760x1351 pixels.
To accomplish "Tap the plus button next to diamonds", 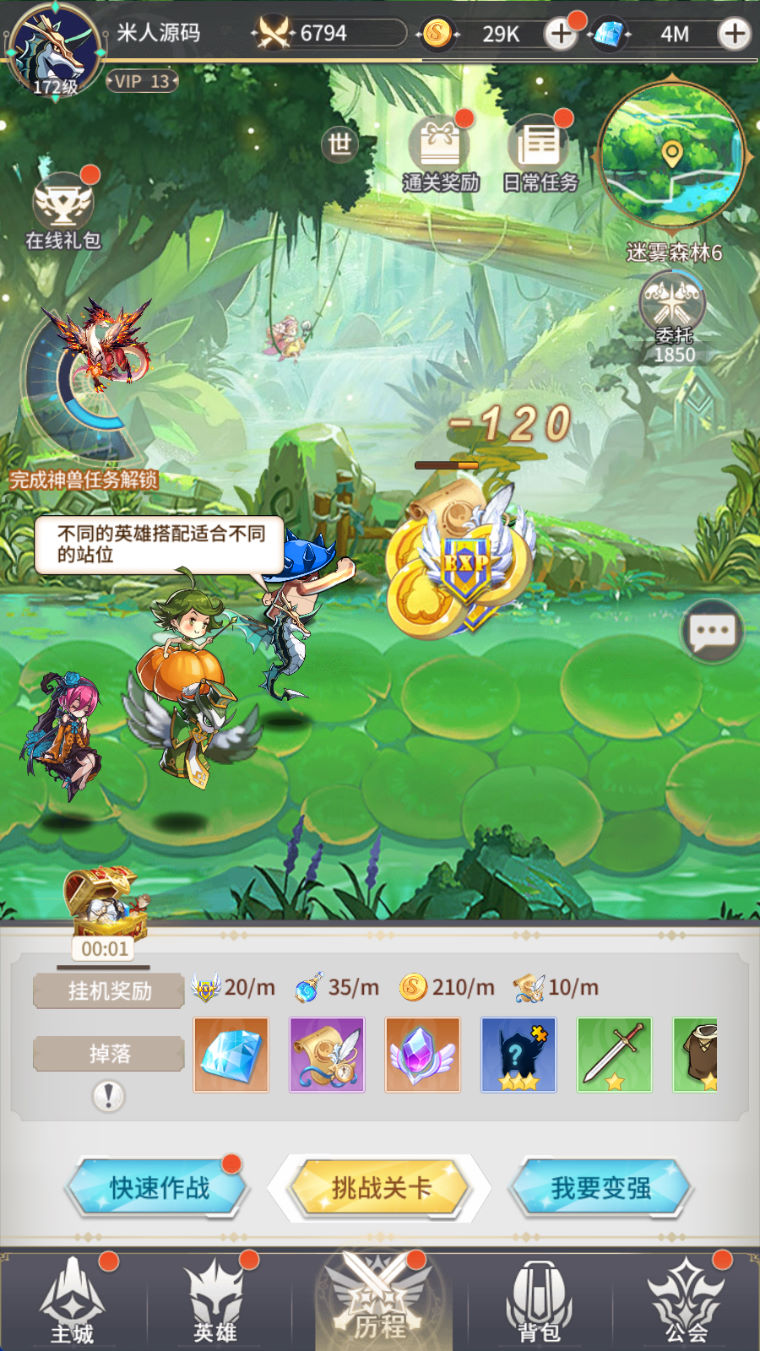I will coord(734,34).
